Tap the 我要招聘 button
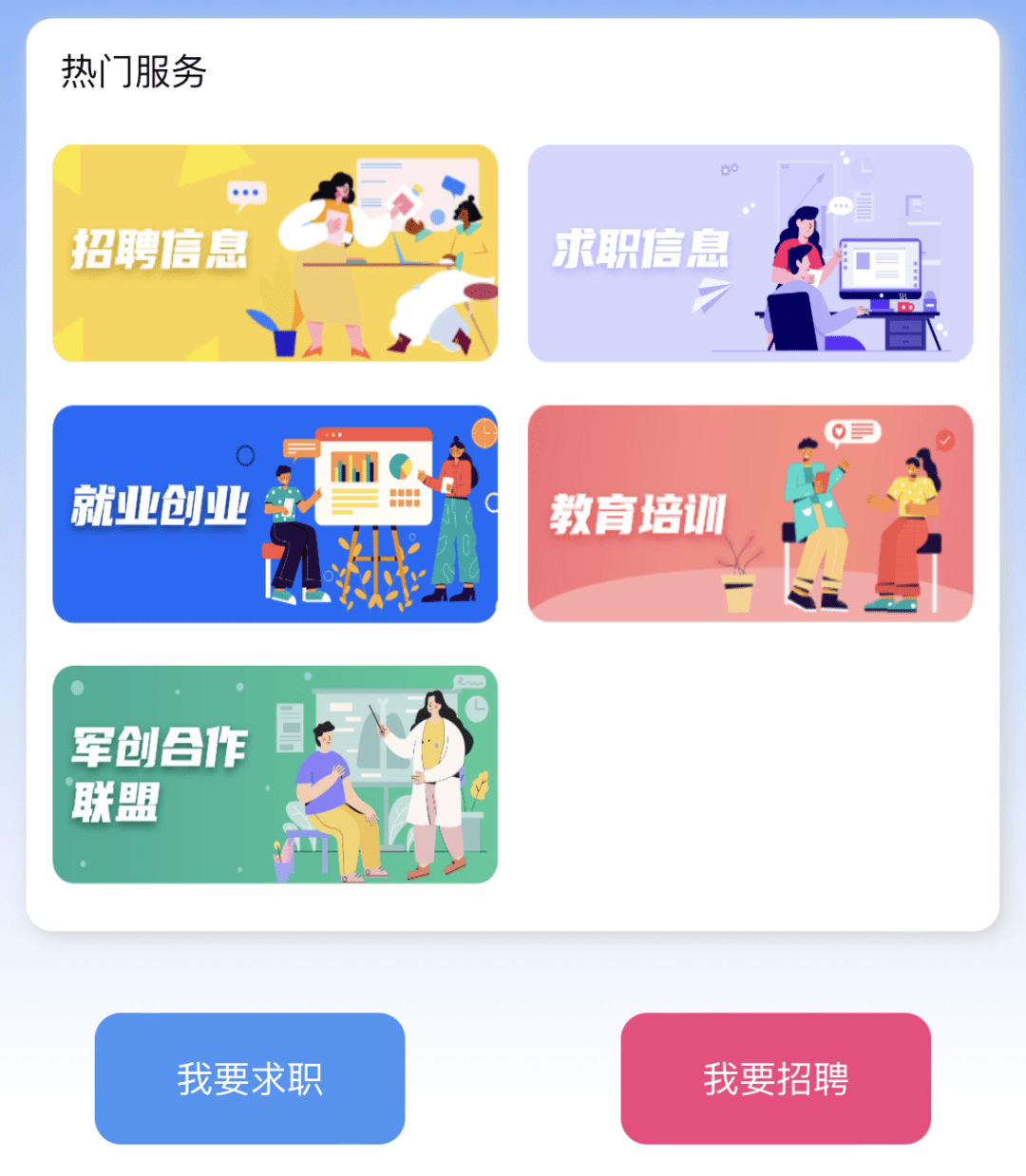This screenshot has width=1026, height=1176. coord(775,1078)
